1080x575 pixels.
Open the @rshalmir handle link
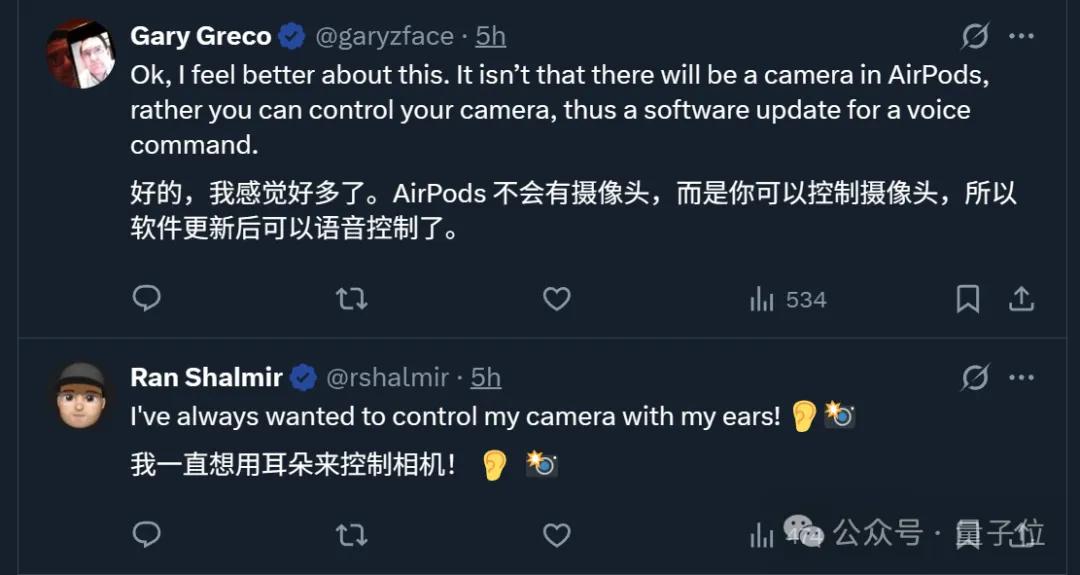[388, 378]
